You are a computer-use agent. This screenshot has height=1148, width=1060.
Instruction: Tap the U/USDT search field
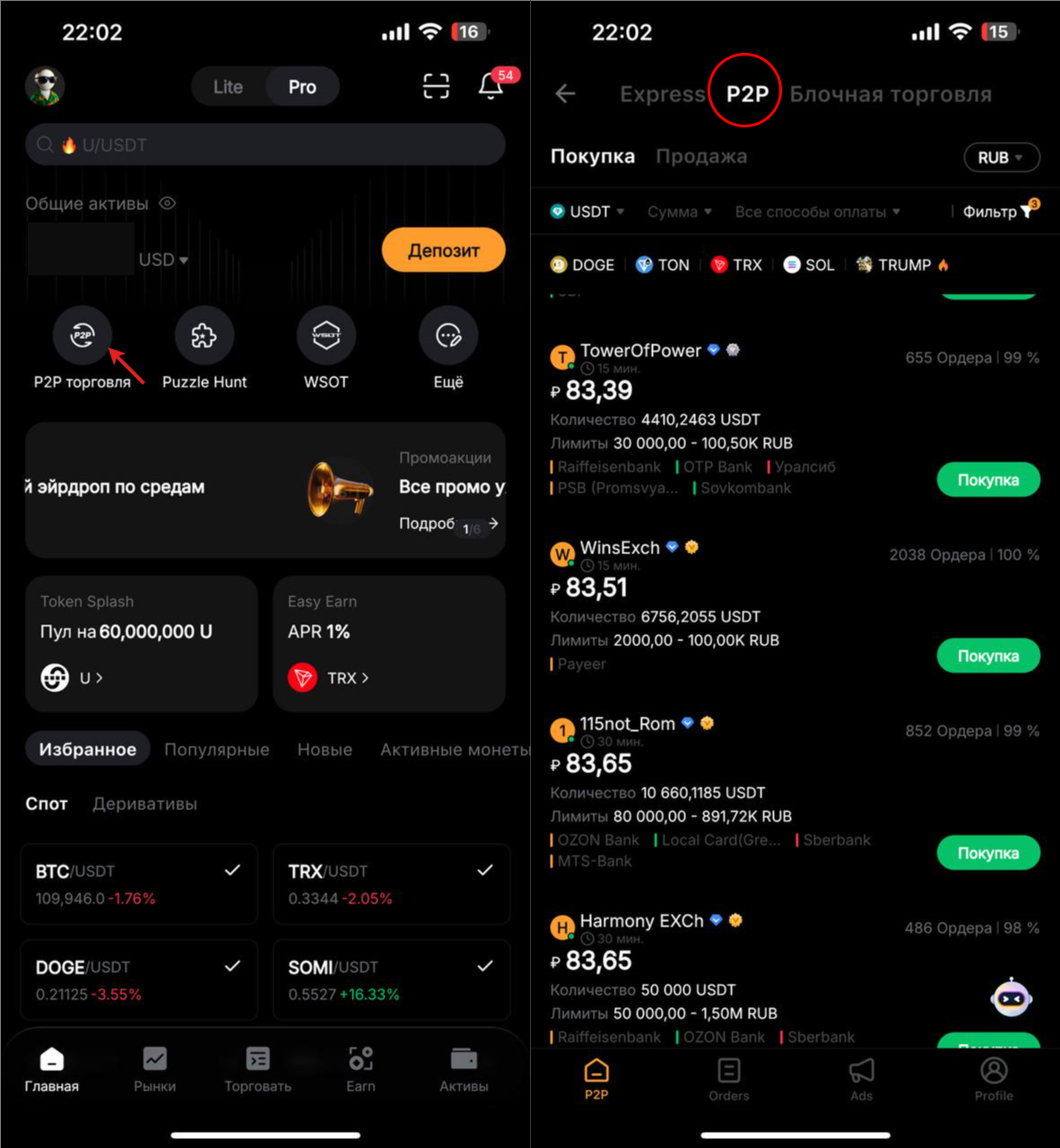[265, 144]
